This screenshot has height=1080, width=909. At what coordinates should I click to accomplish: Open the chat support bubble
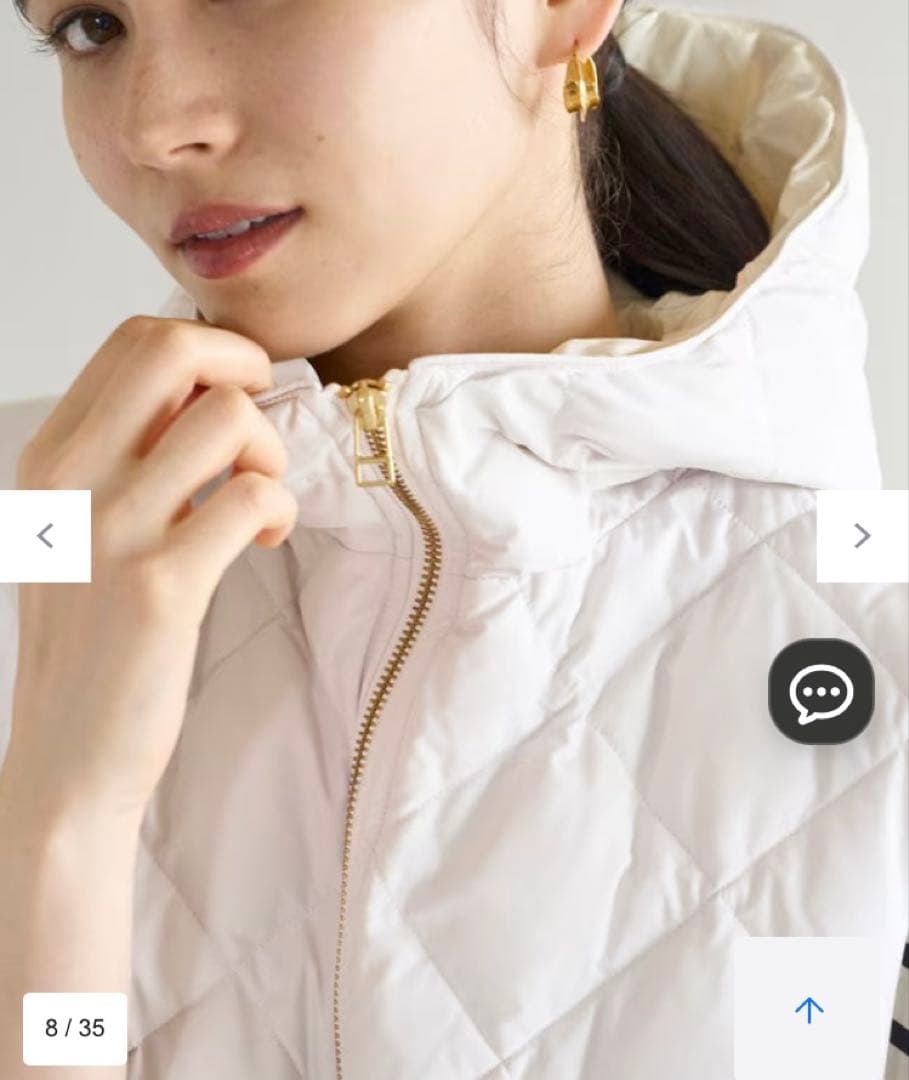point(821,692)
